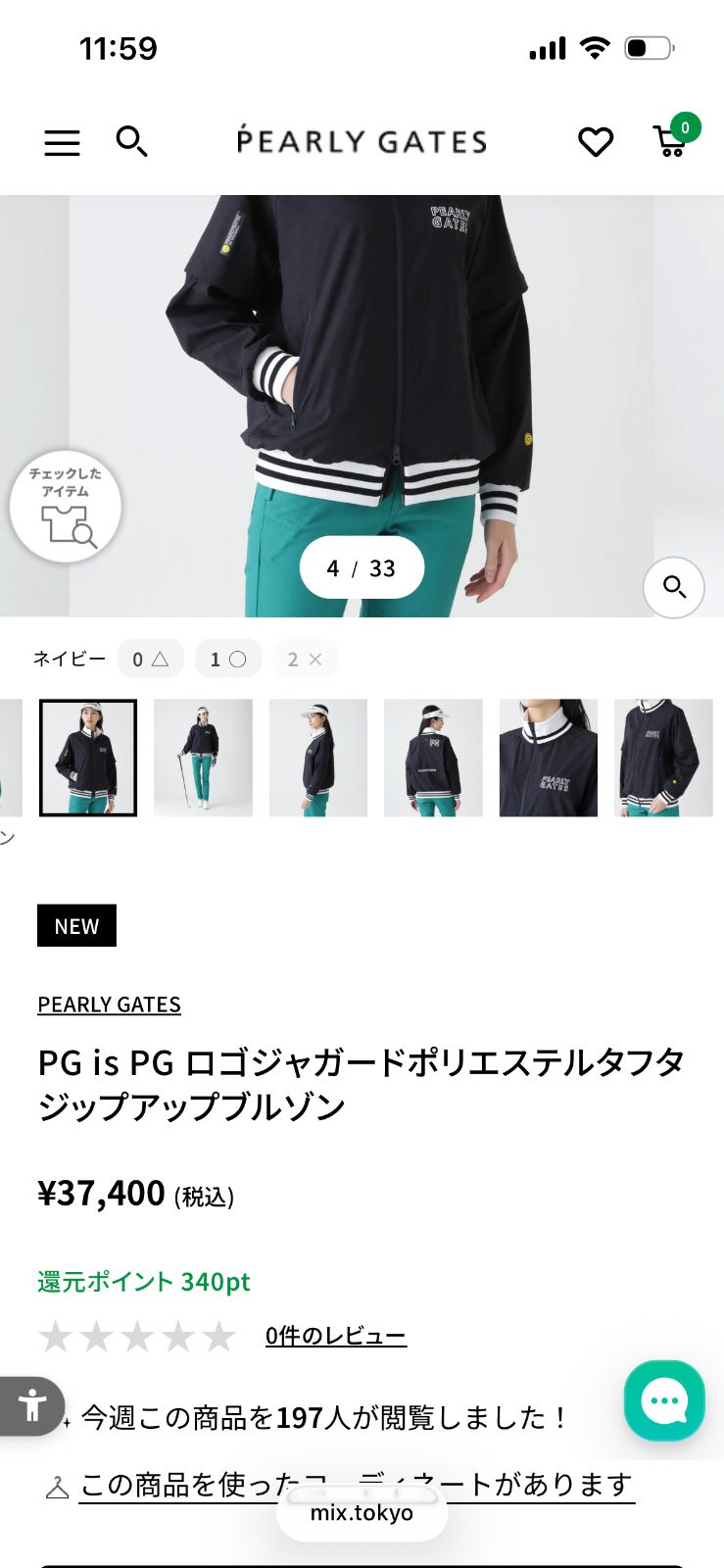The width and height of the screenshot is (724, 1568).
Task: Open the accessibility options icon
Action: (32, 1405)
